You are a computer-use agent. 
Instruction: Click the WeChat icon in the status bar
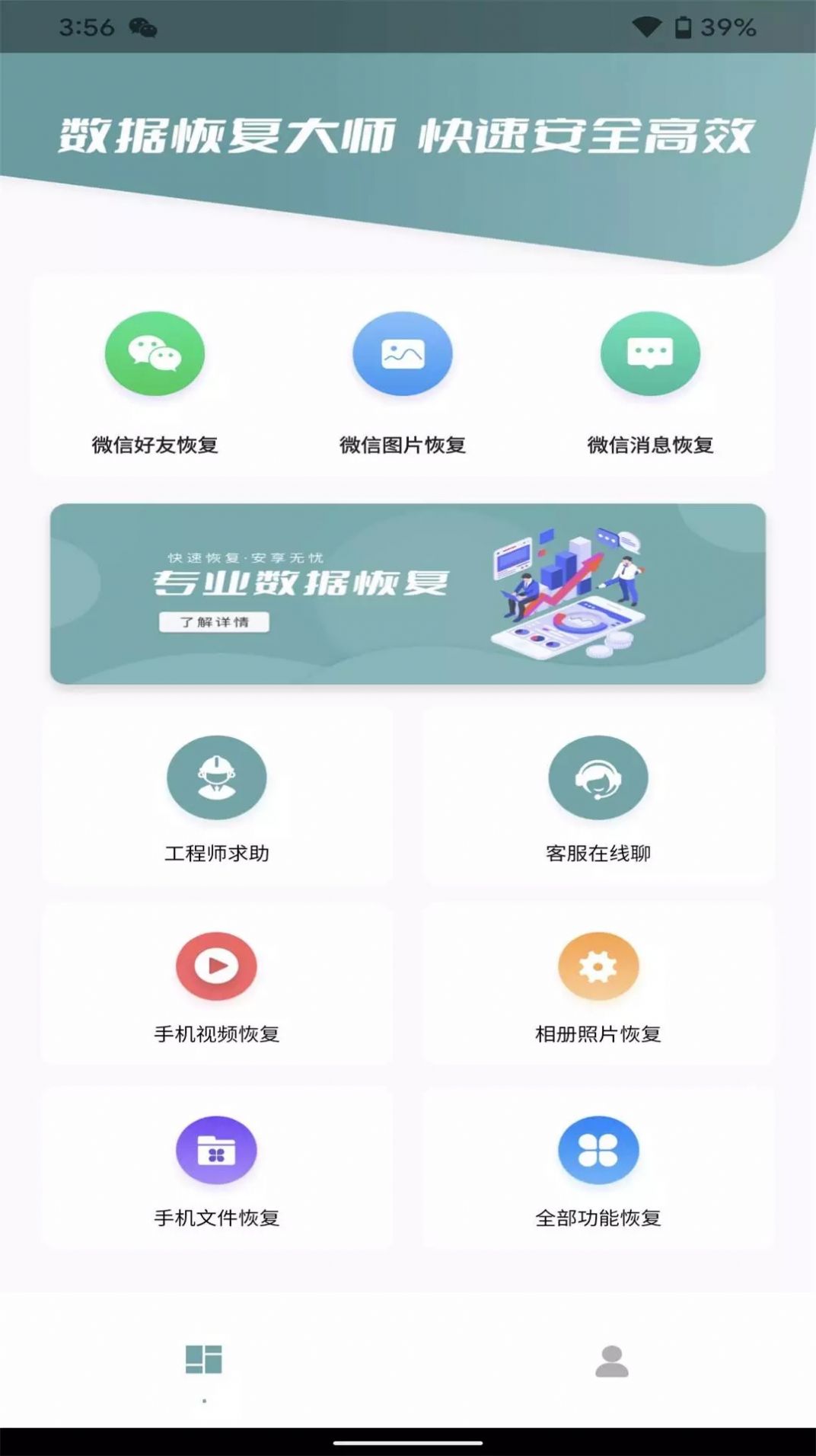click(x=142, y=27)
